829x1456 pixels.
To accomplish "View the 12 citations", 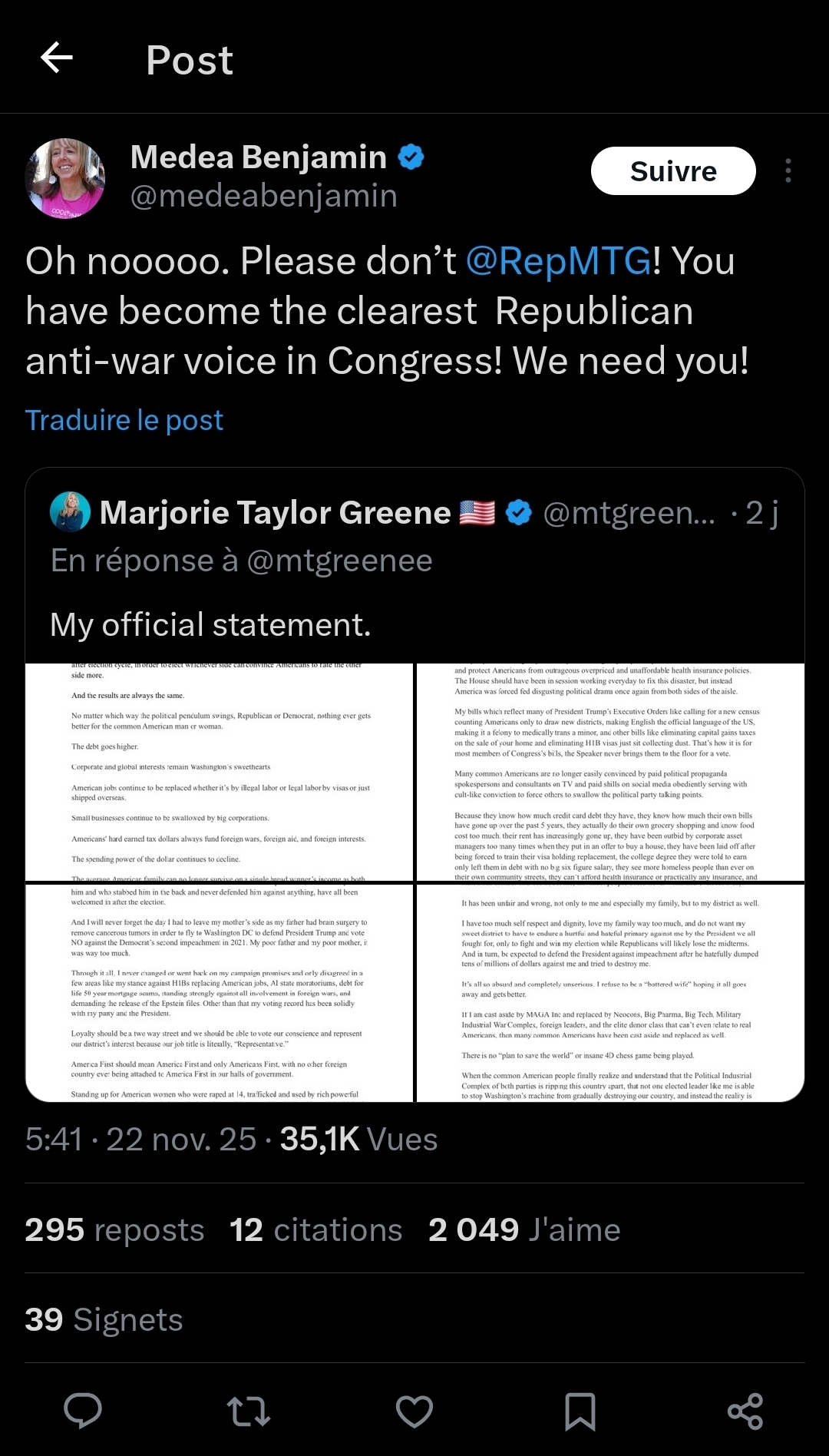I will click(x=315, y=1229).
